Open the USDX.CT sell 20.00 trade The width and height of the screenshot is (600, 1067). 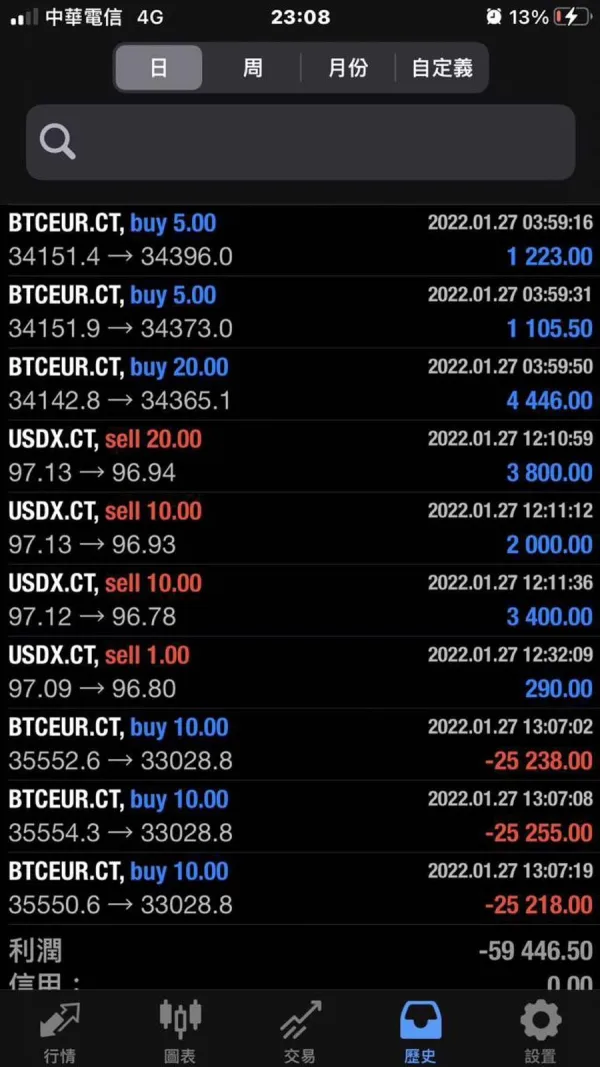[x=300, y=456]
